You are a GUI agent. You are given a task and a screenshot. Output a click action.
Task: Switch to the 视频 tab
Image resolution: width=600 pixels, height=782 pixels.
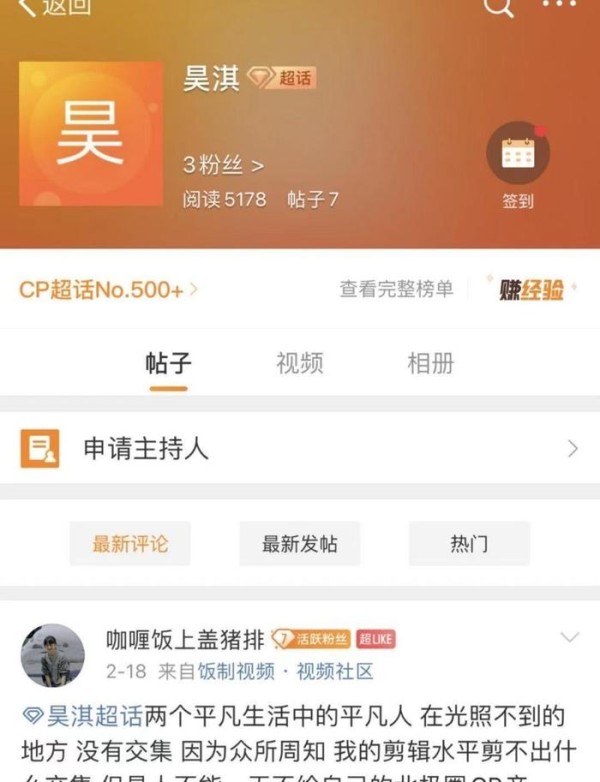(x=300, y=363)
